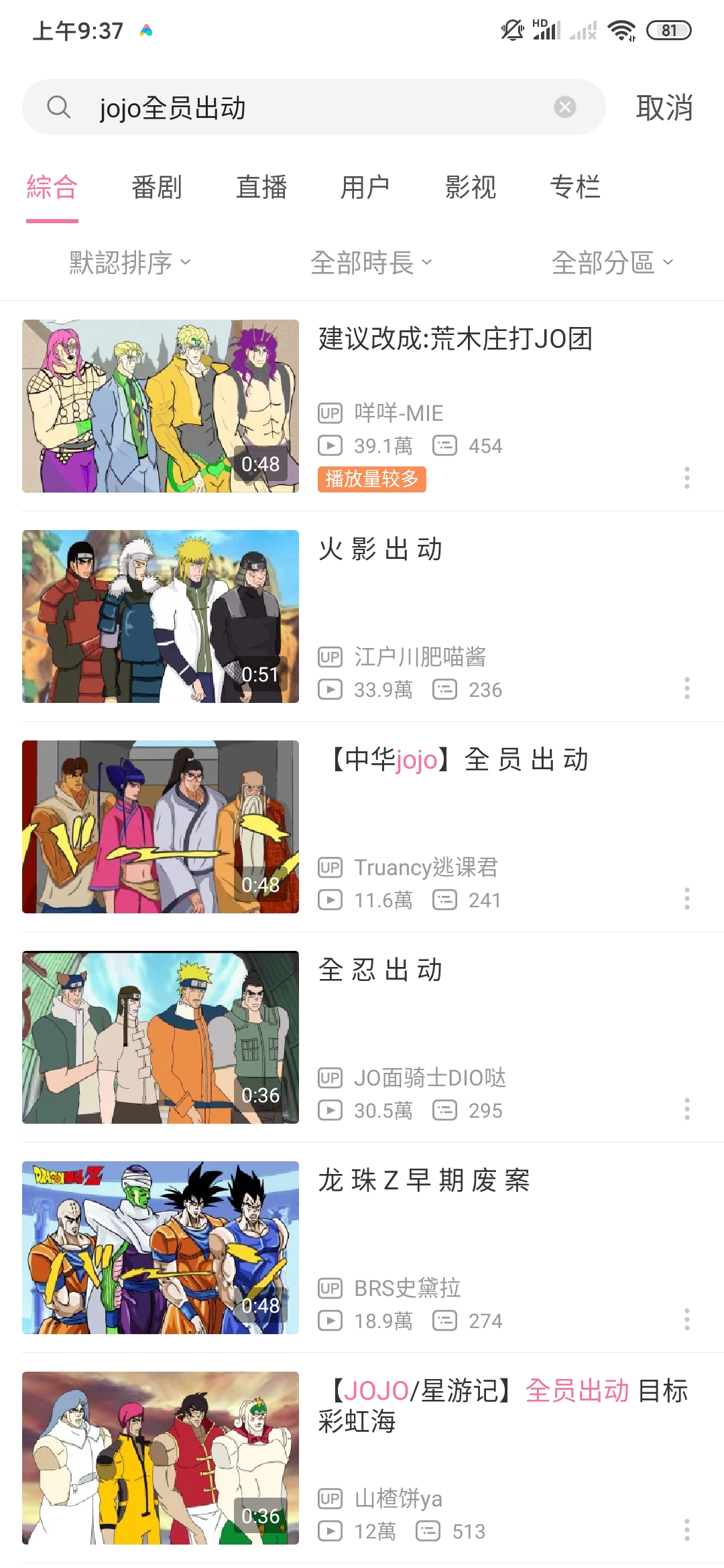
Task: Click the search magnifier icon
Action: pyautogui.click(x=60, y=107)
